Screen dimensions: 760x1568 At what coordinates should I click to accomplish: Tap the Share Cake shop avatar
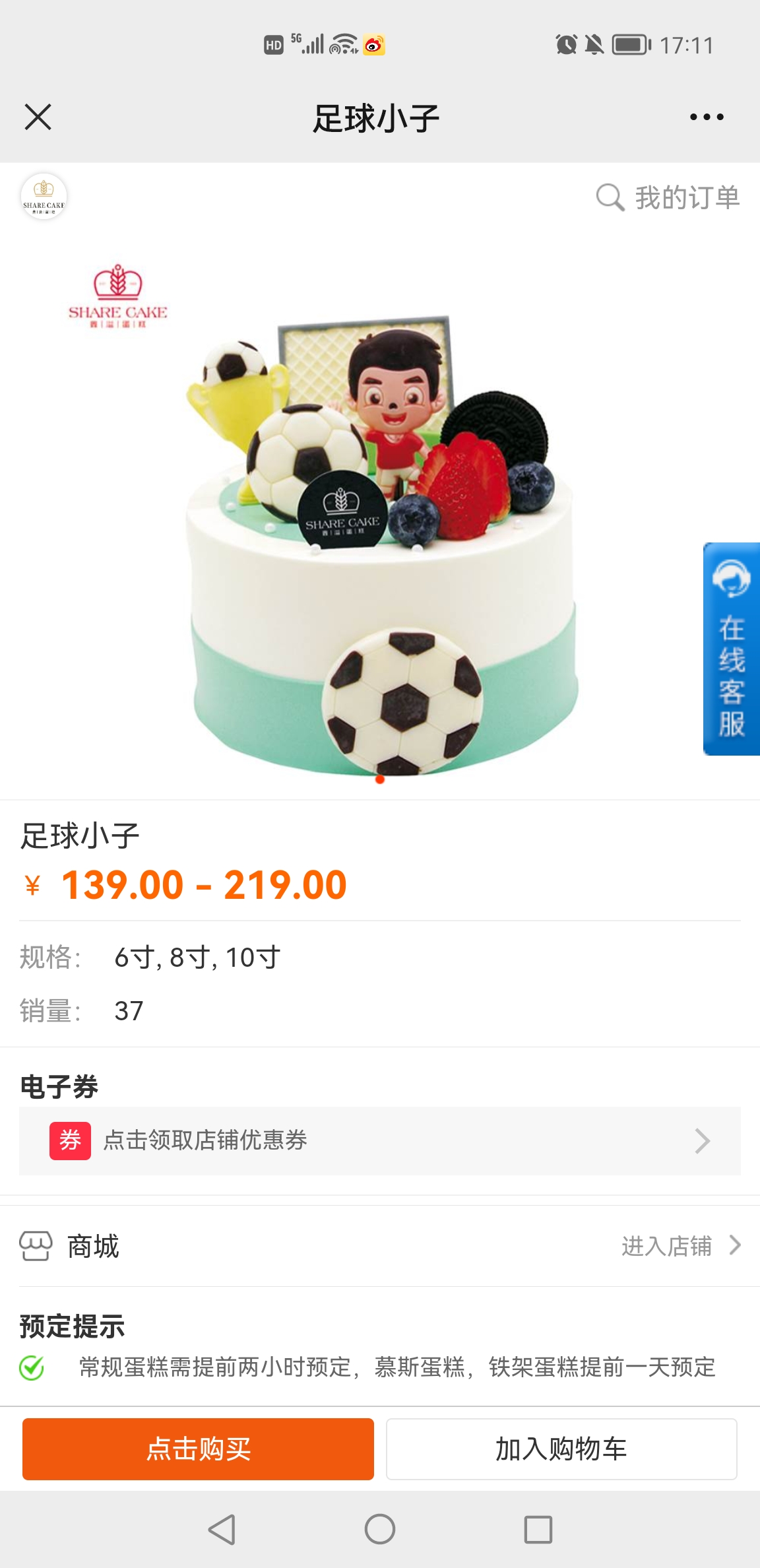[x=44, y=197]
